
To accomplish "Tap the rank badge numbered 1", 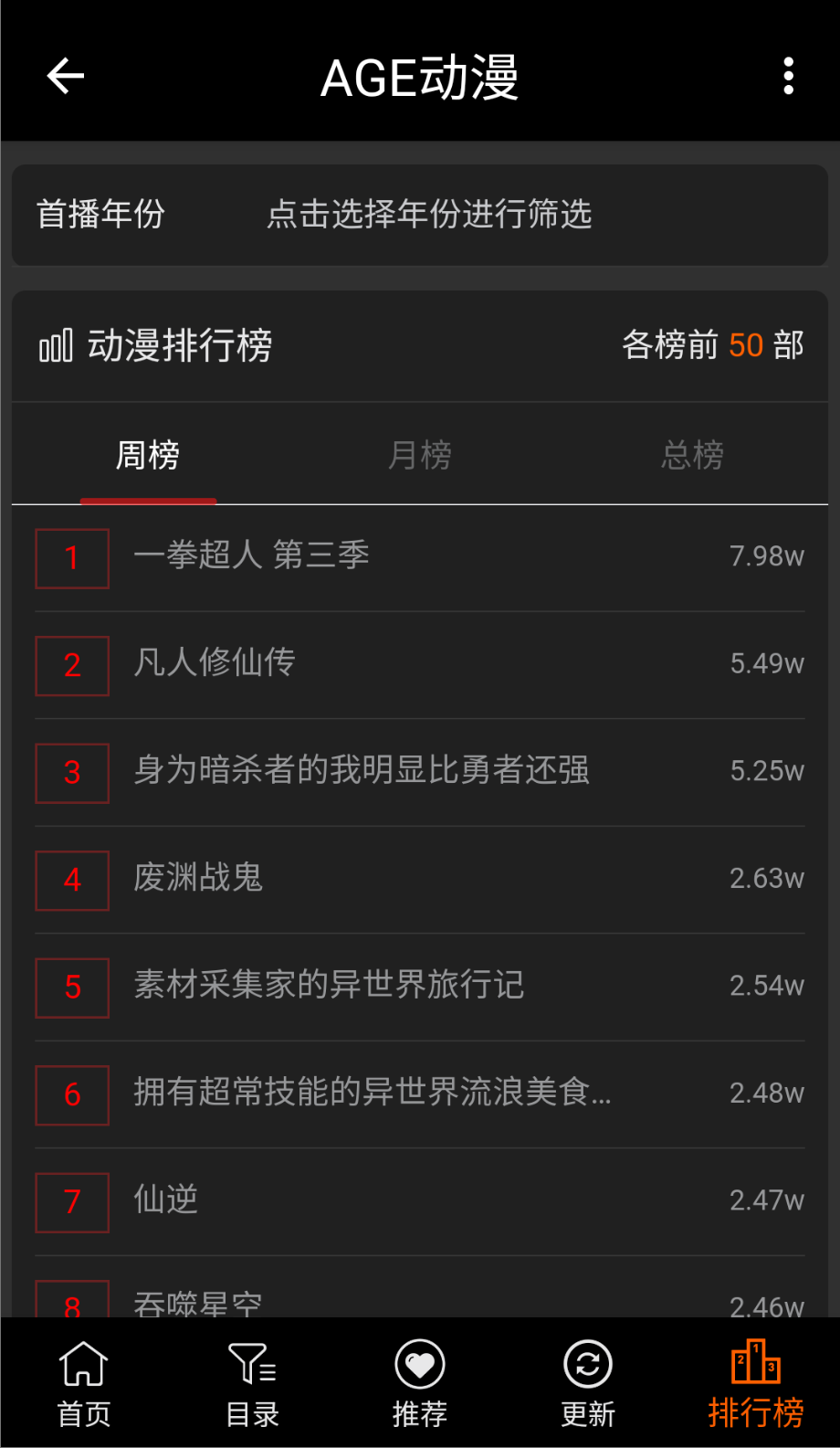I will tap(71, 558).
